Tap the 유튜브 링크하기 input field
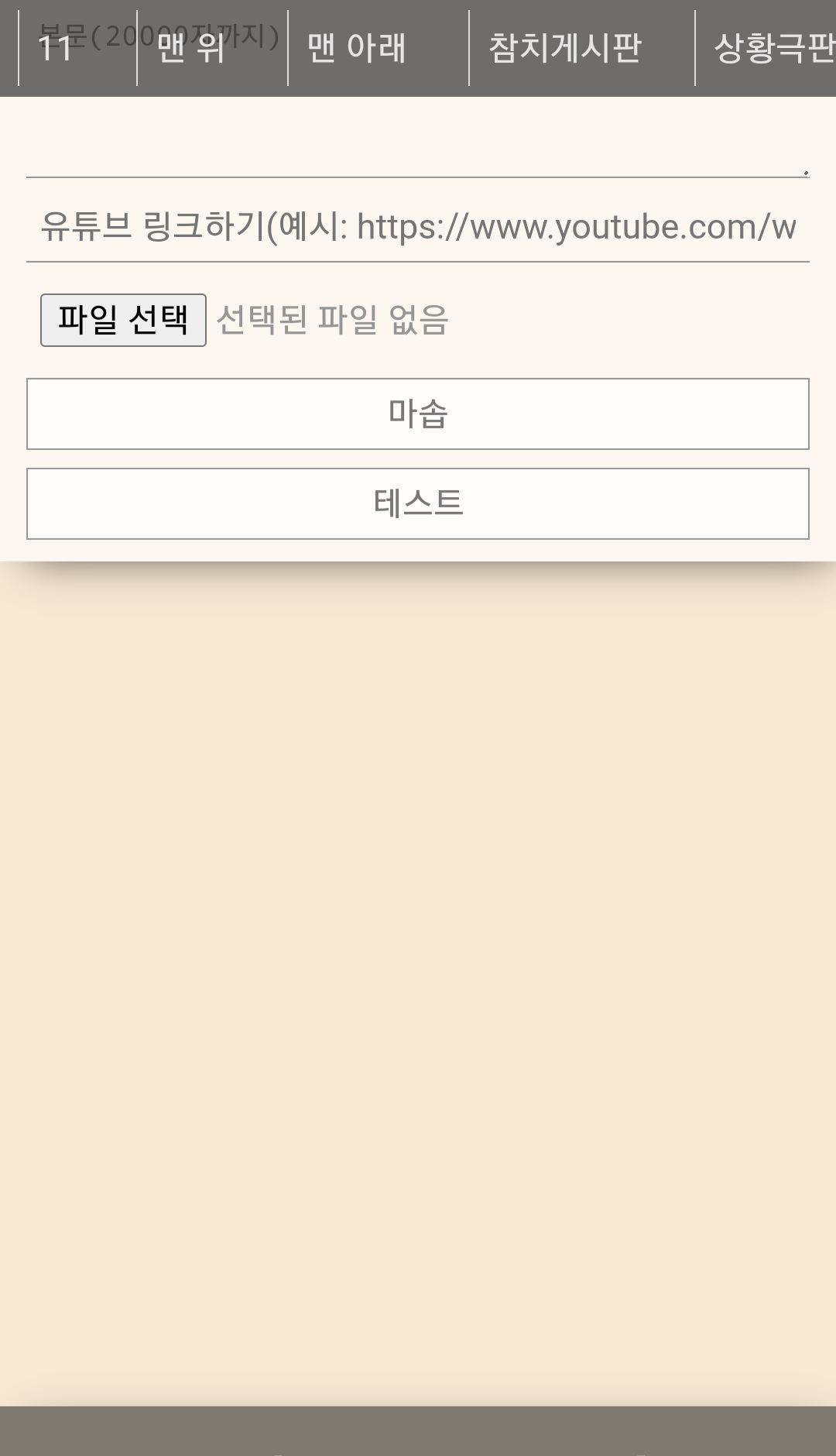The image size is (836, 1456). coord(416,227)
